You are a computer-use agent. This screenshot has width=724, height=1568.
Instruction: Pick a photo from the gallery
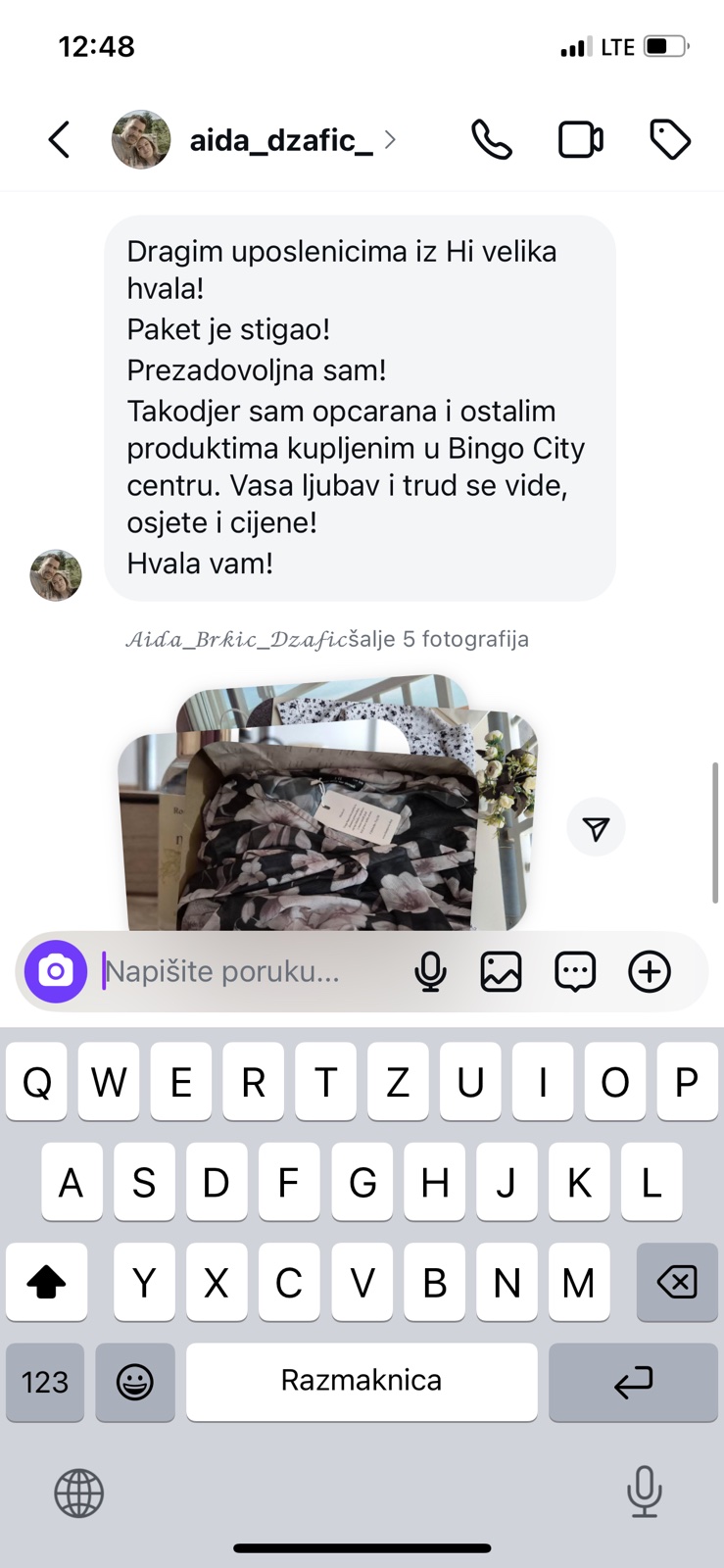click(x=501, y=971)
